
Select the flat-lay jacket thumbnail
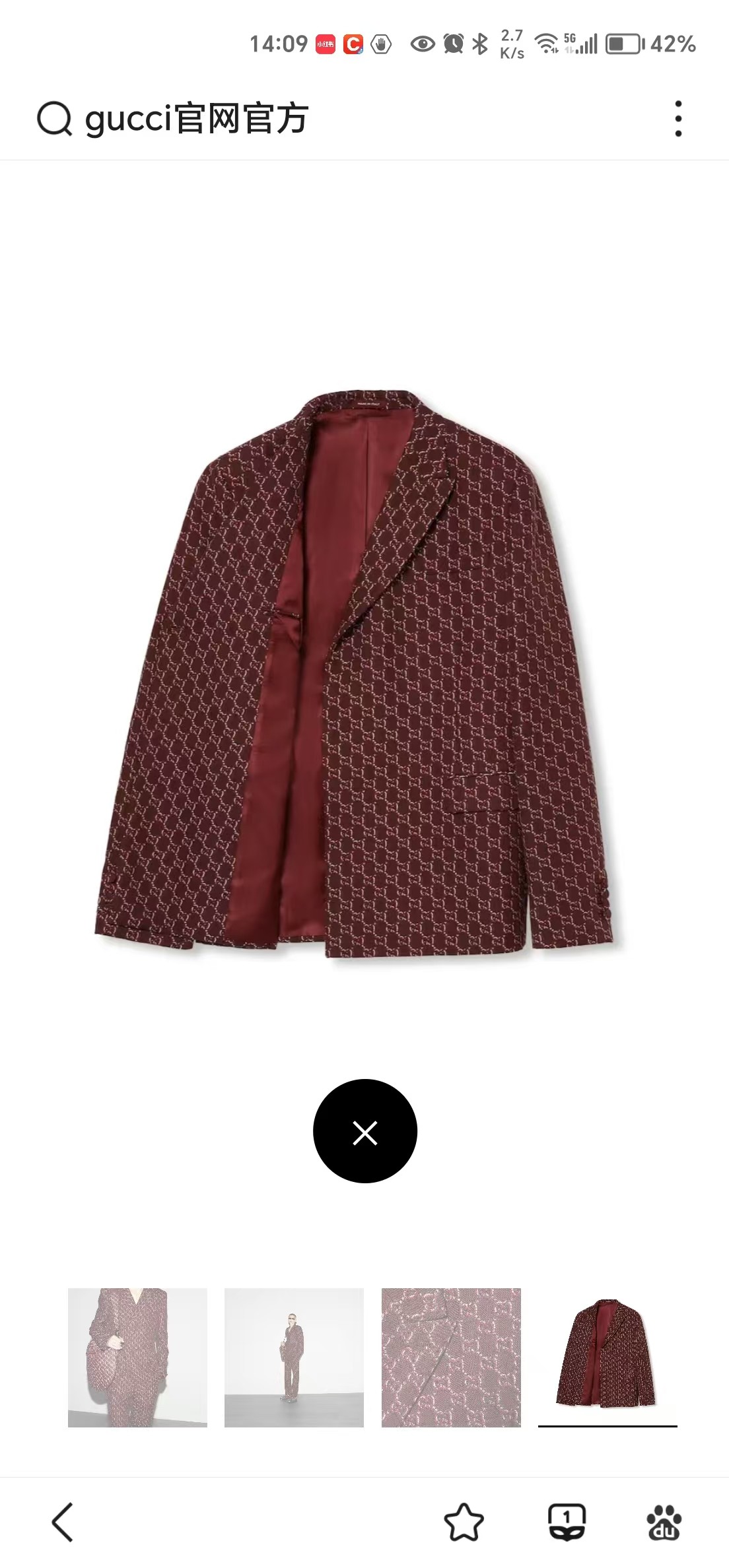click(607, 1356)
